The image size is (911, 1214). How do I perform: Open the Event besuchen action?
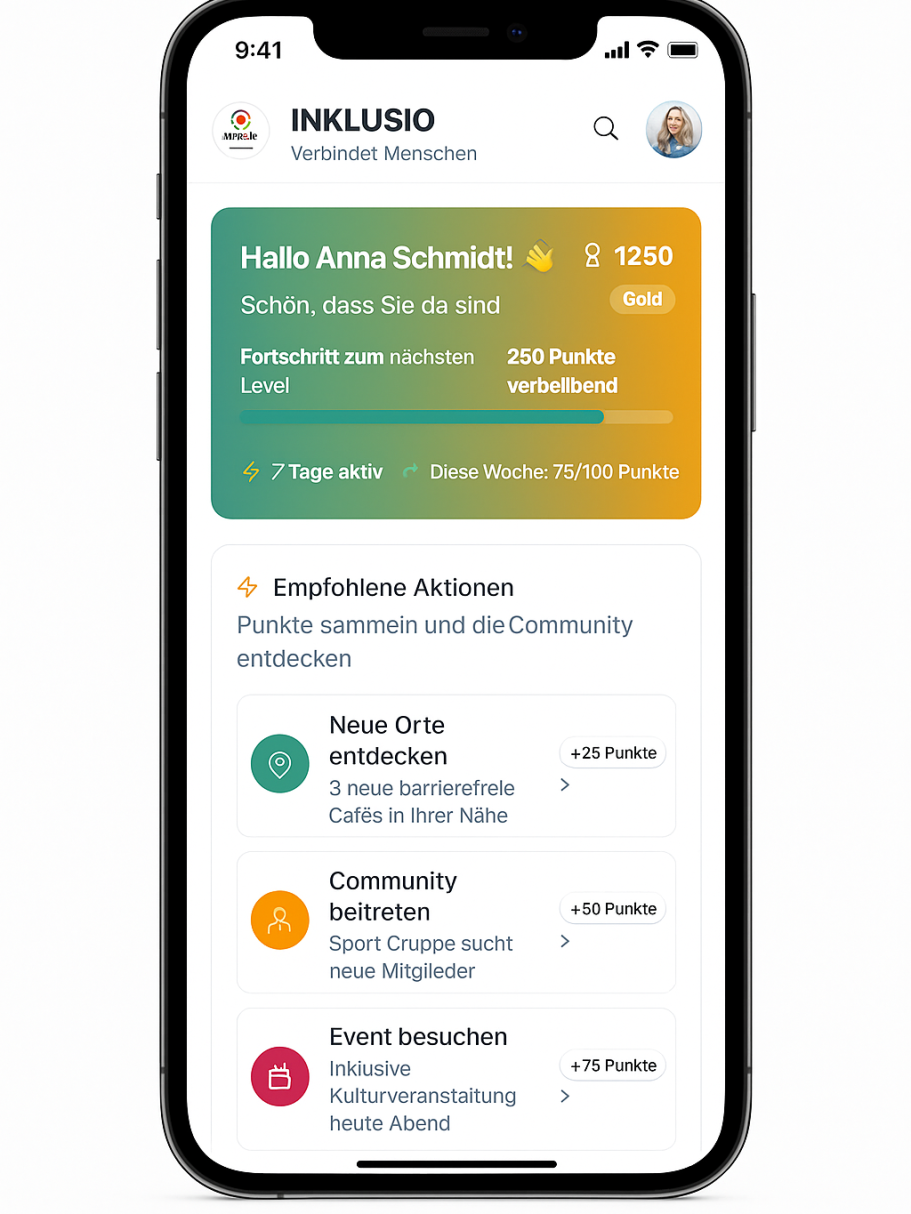coord(456,1079)
